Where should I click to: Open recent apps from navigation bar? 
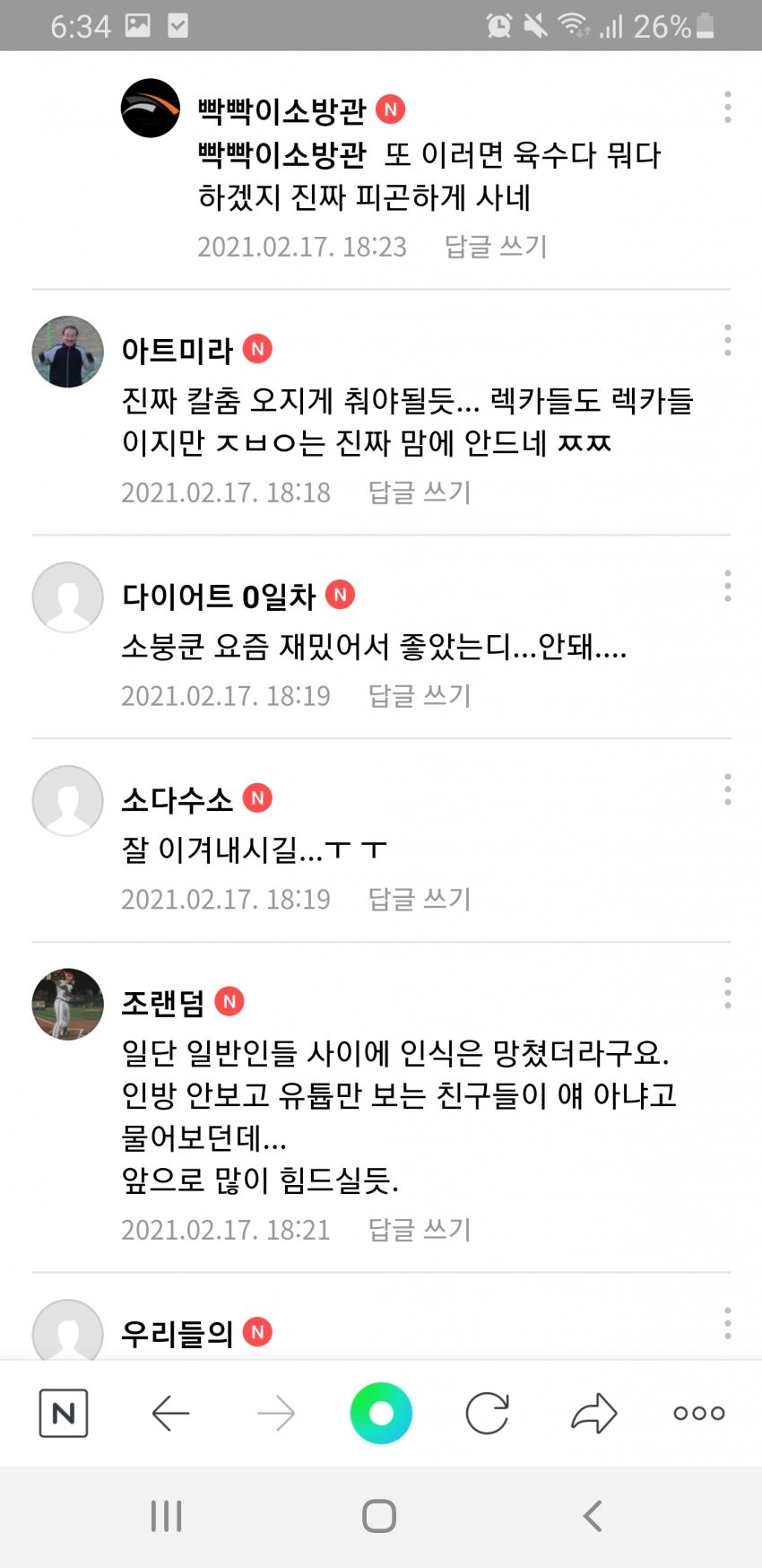click(x=167, y=1516)
